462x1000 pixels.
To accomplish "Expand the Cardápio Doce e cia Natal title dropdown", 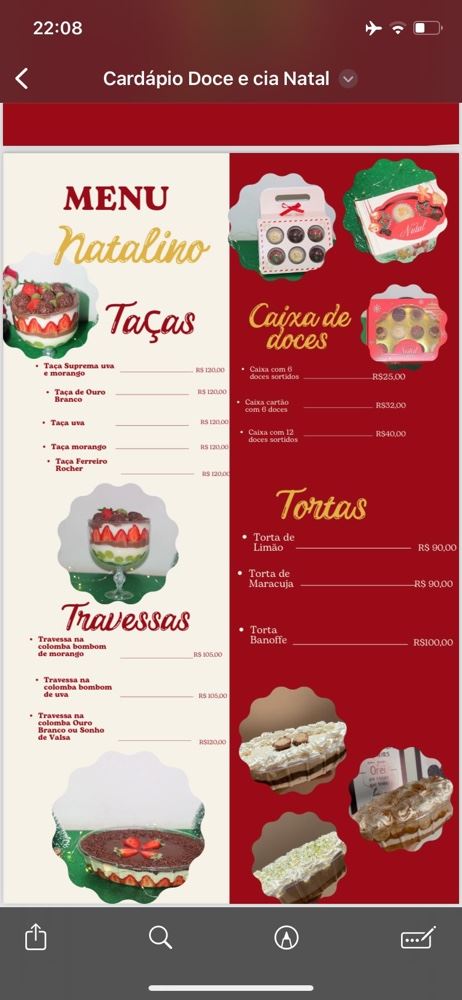I will coord(348,79).
